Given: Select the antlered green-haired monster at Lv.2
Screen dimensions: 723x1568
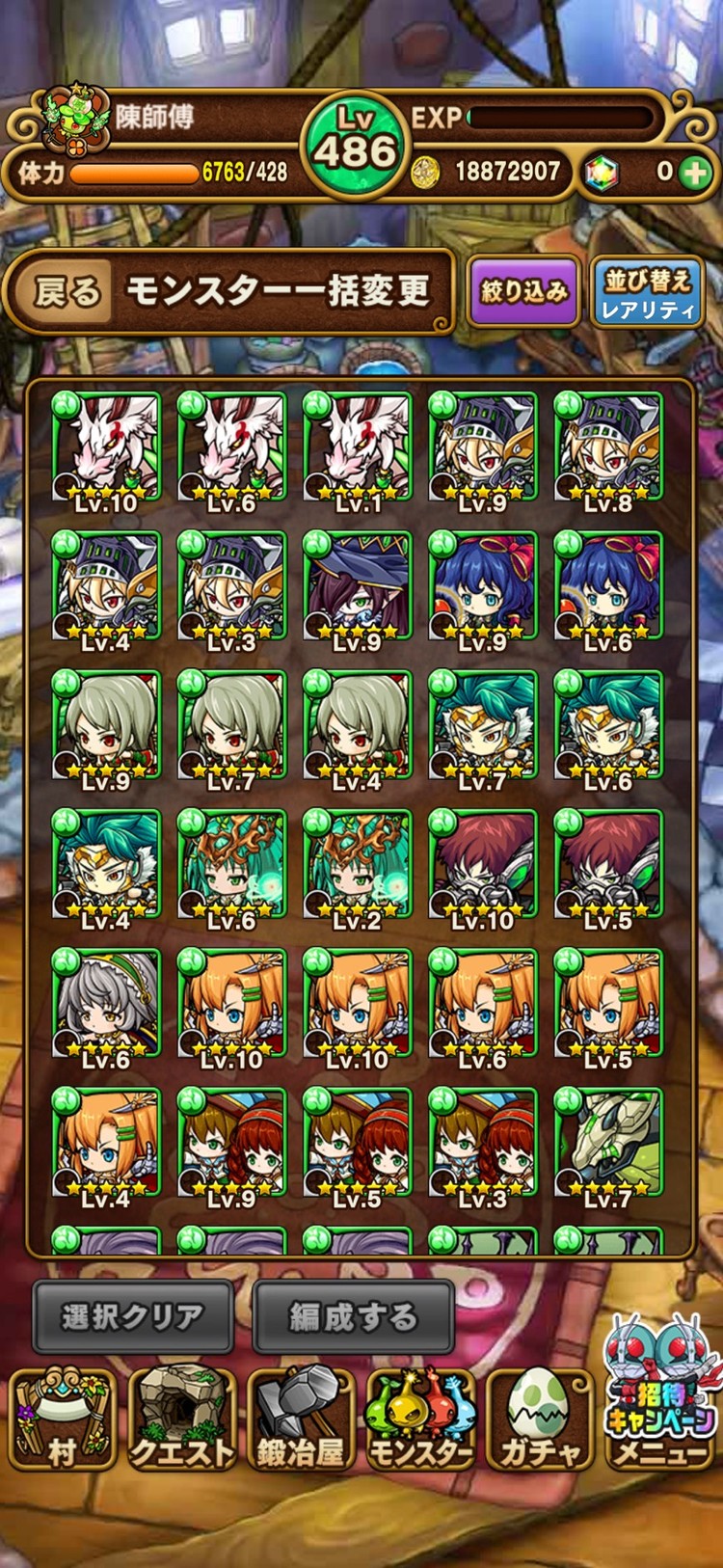Looking at the screenshot, I should coord(358,865).
